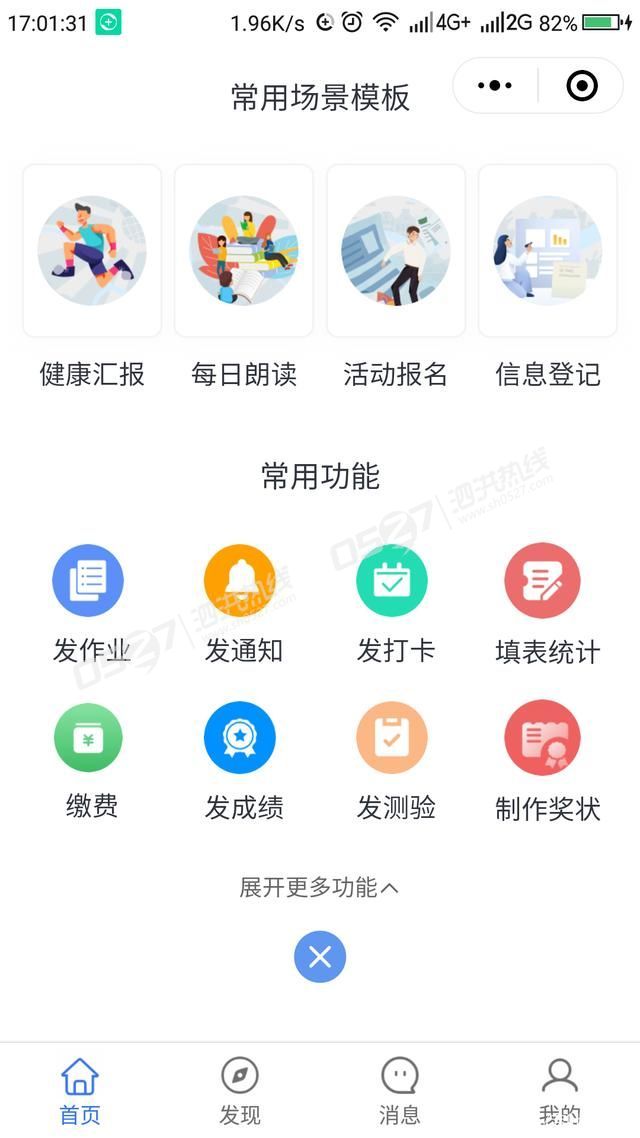Choose the 信息登记 template
The image size is (640, 1138).
548,251
